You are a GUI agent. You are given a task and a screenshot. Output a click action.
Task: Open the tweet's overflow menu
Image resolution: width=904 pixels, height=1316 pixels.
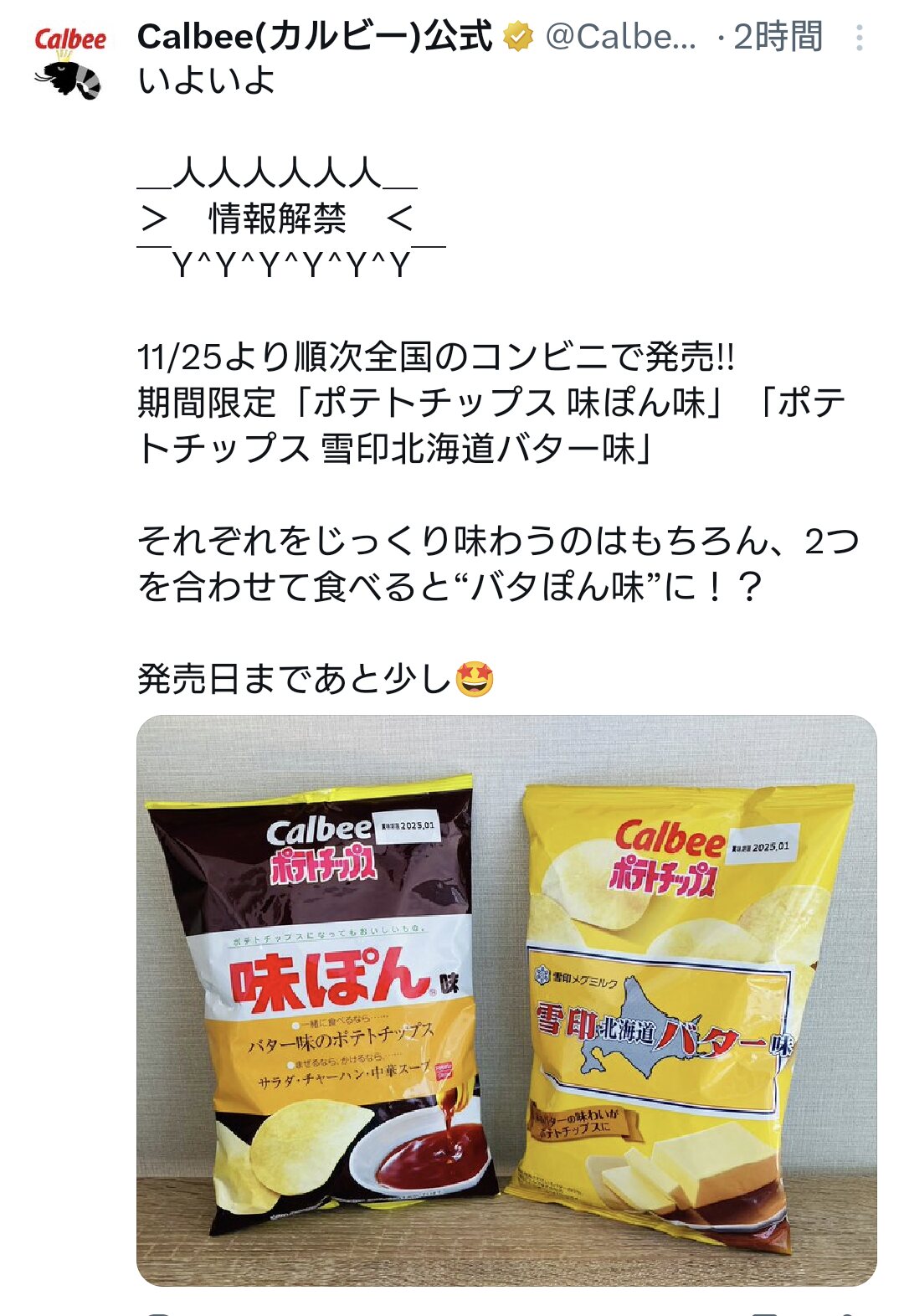tap(860, 38)
